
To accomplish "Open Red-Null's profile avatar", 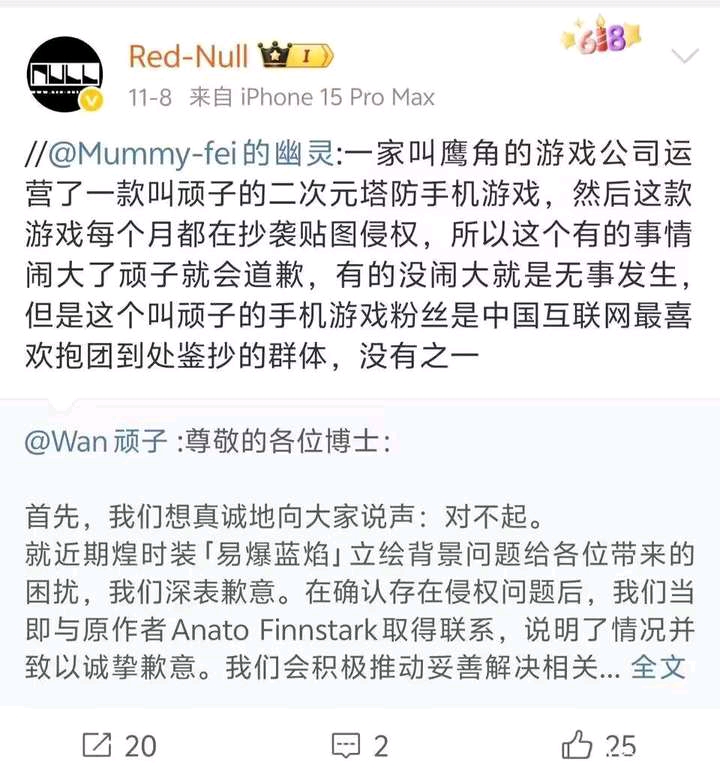I will [x=66, y=74].
